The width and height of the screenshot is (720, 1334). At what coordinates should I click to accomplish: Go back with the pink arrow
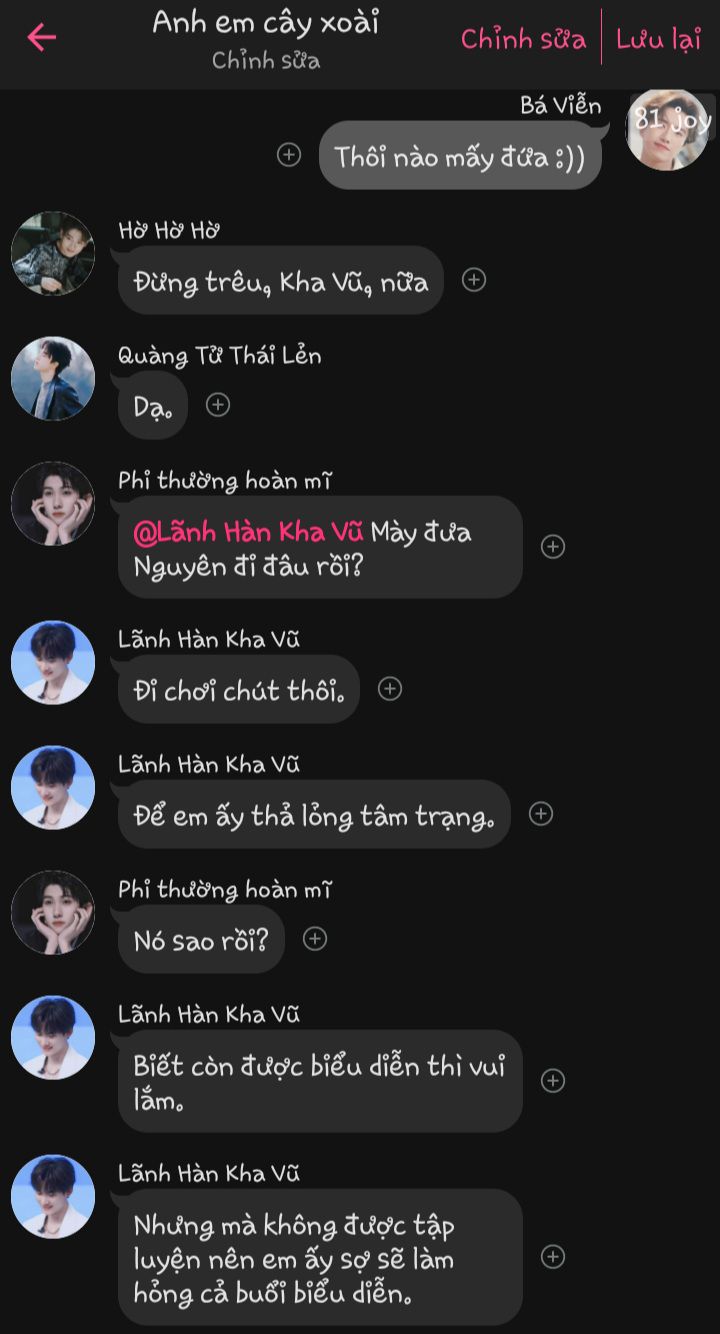42,38
